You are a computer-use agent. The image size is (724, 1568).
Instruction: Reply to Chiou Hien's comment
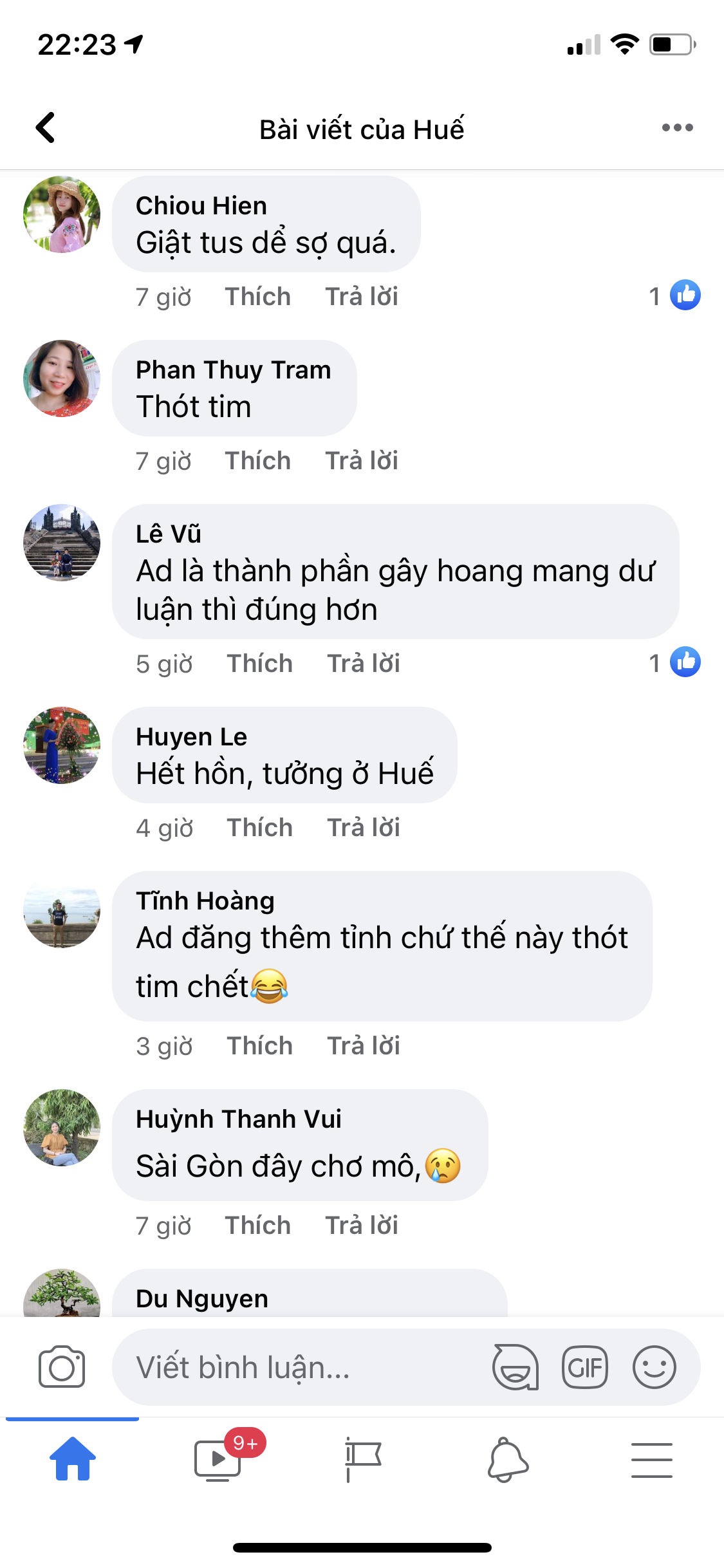pyautogui.click(x=361, y=297)
